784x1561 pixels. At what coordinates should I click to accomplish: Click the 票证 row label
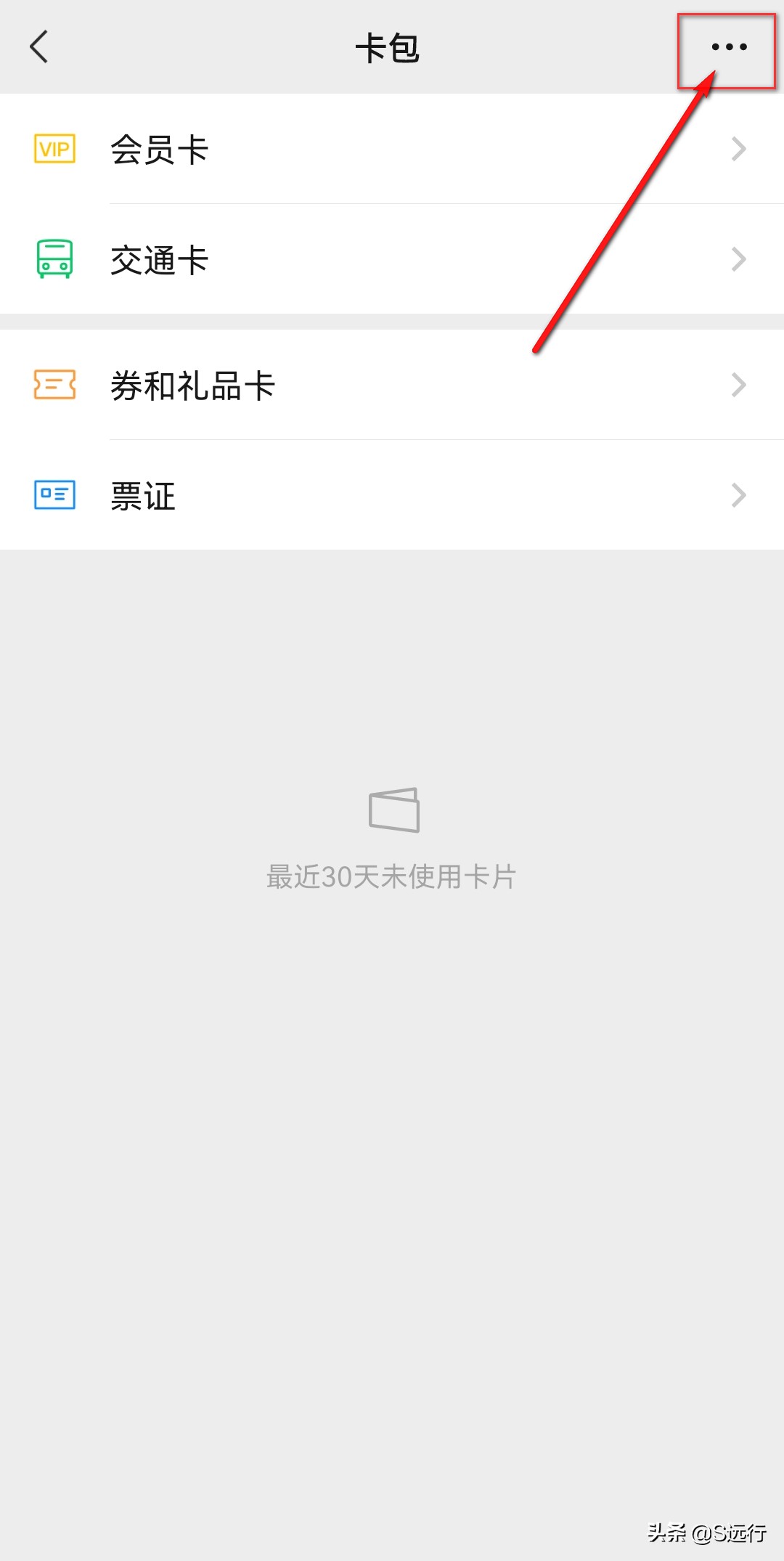click(143, 496)
